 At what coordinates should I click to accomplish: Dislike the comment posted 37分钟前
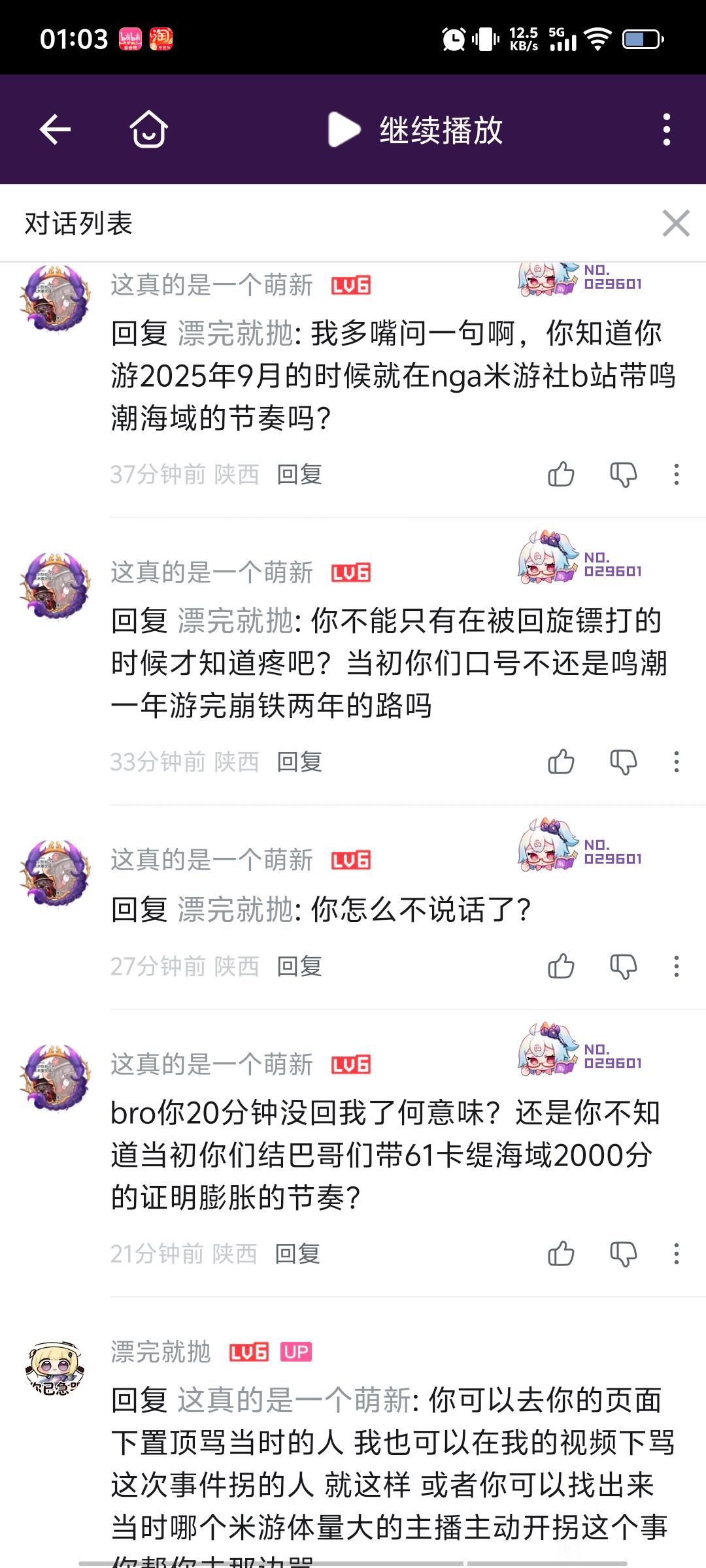point(623,474)
